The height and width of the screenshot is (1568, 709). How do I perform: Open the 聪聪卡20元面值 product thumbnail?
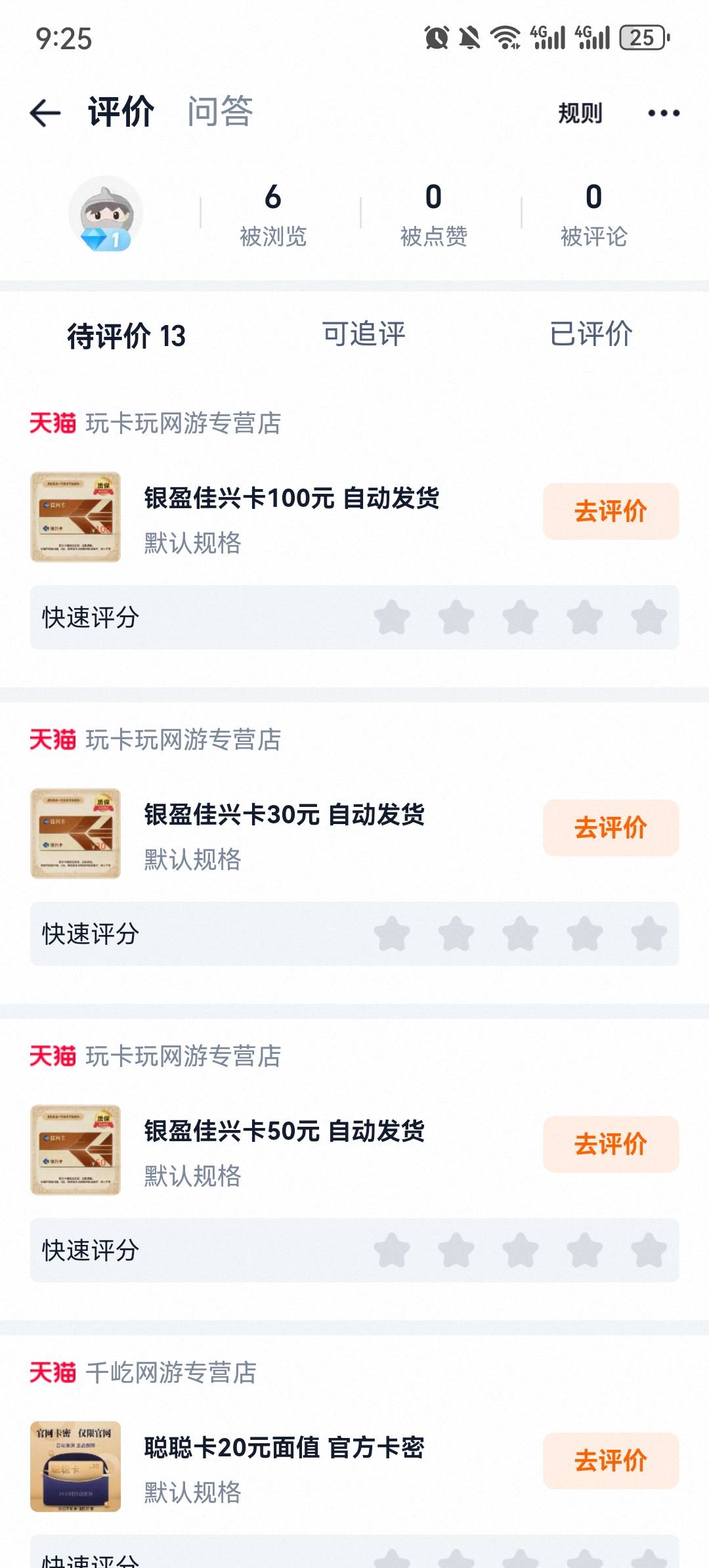coord(75,1466)
